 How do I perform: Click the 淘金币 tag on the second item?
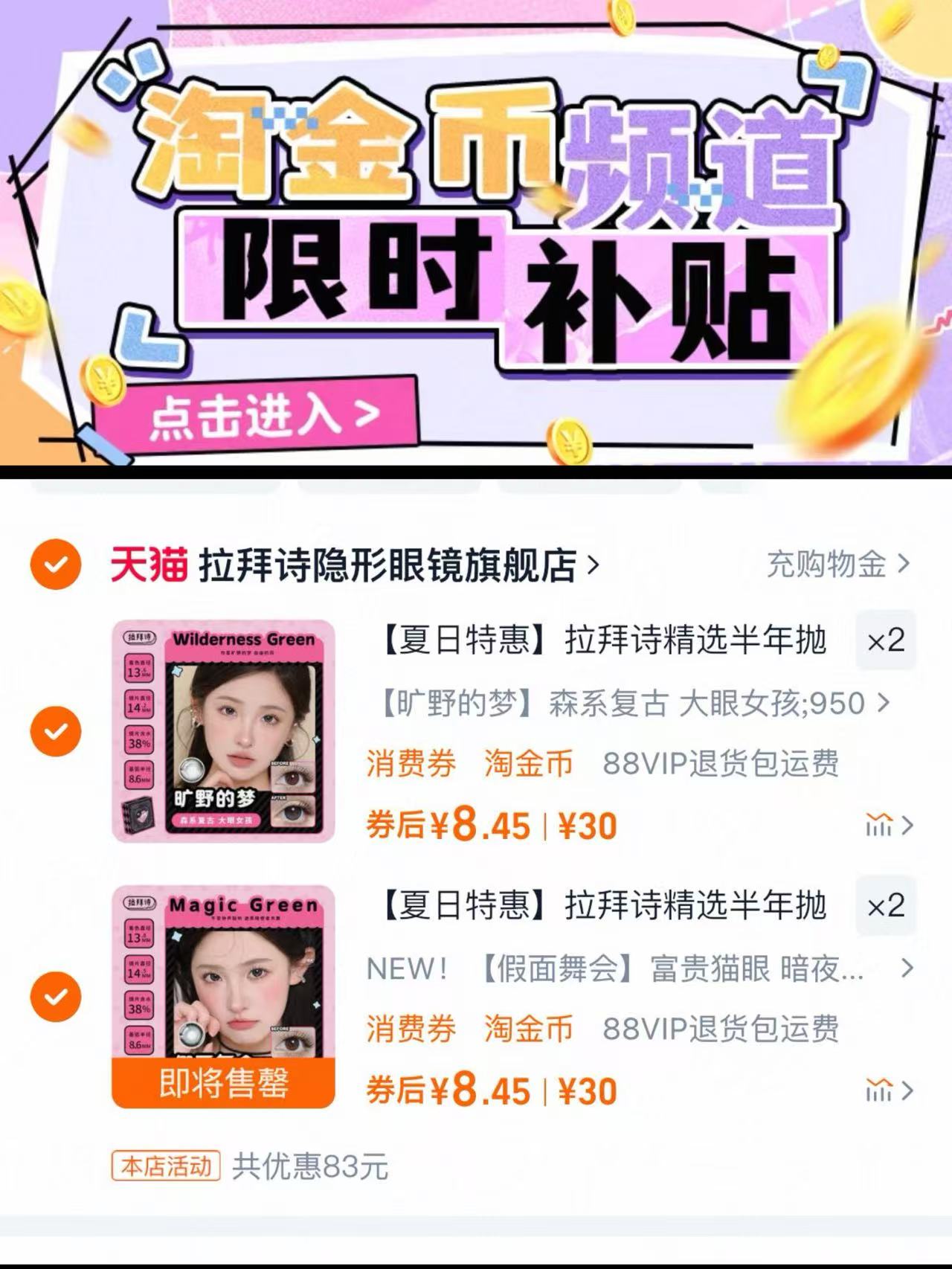pos(525,1029)
